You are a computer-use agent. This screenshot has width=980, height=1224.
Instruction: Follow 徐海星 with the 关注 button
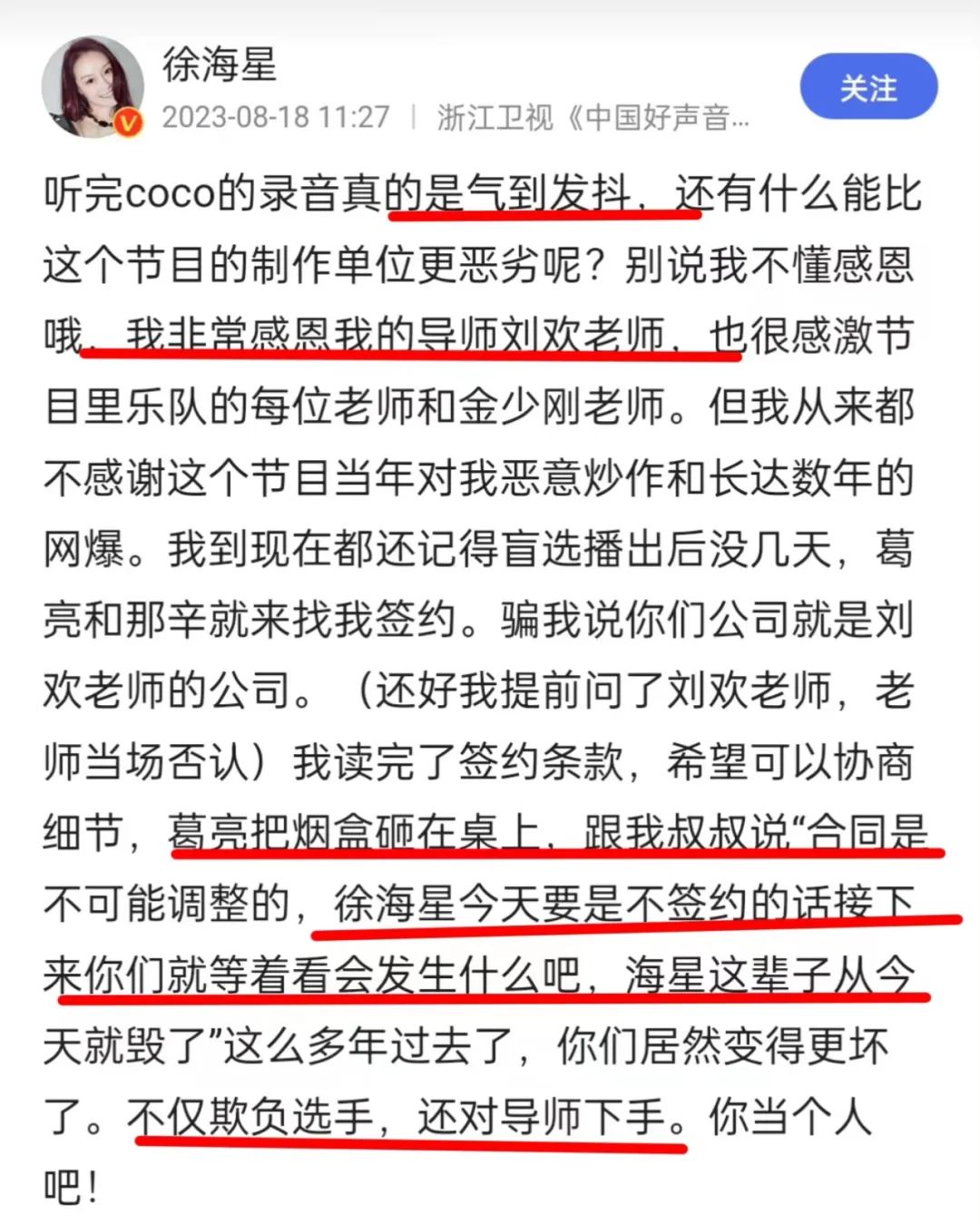coord(867,88)
